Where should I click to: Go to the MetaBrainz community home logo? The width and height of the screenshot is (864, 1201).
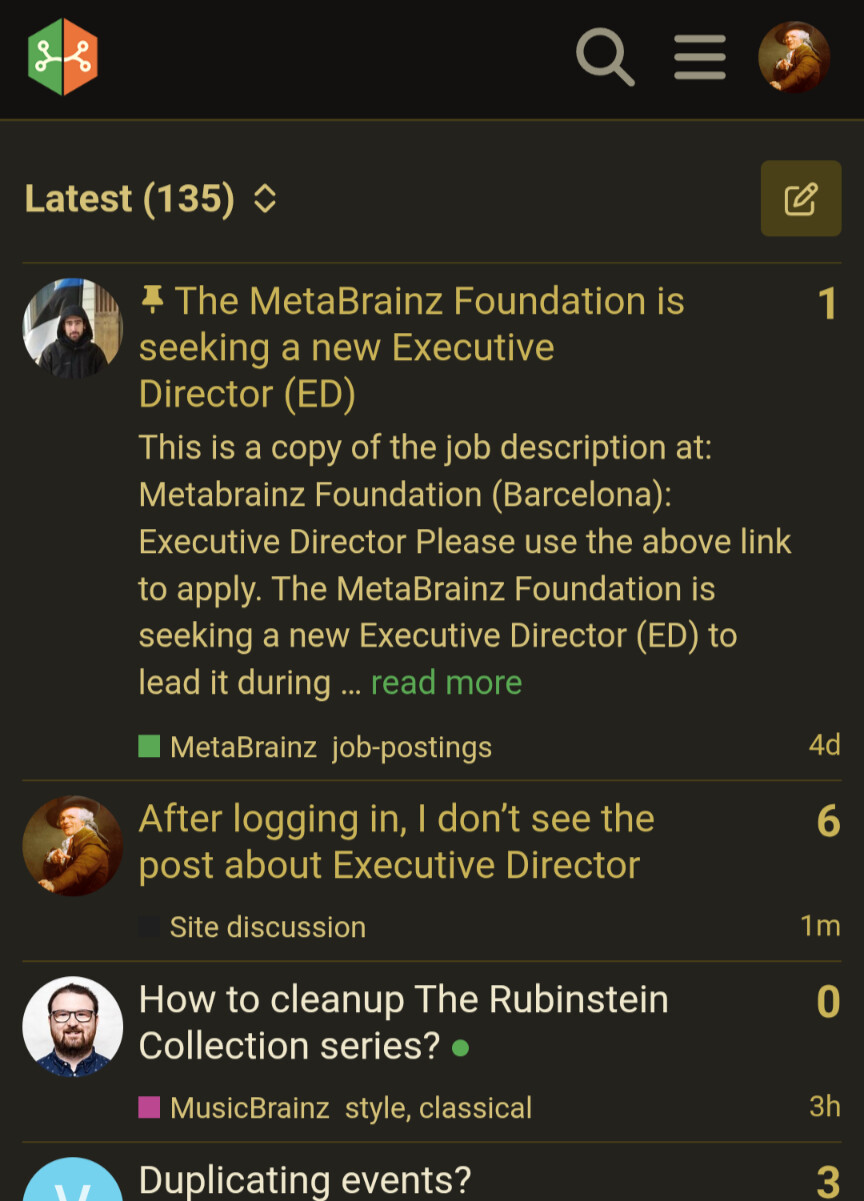63,57
